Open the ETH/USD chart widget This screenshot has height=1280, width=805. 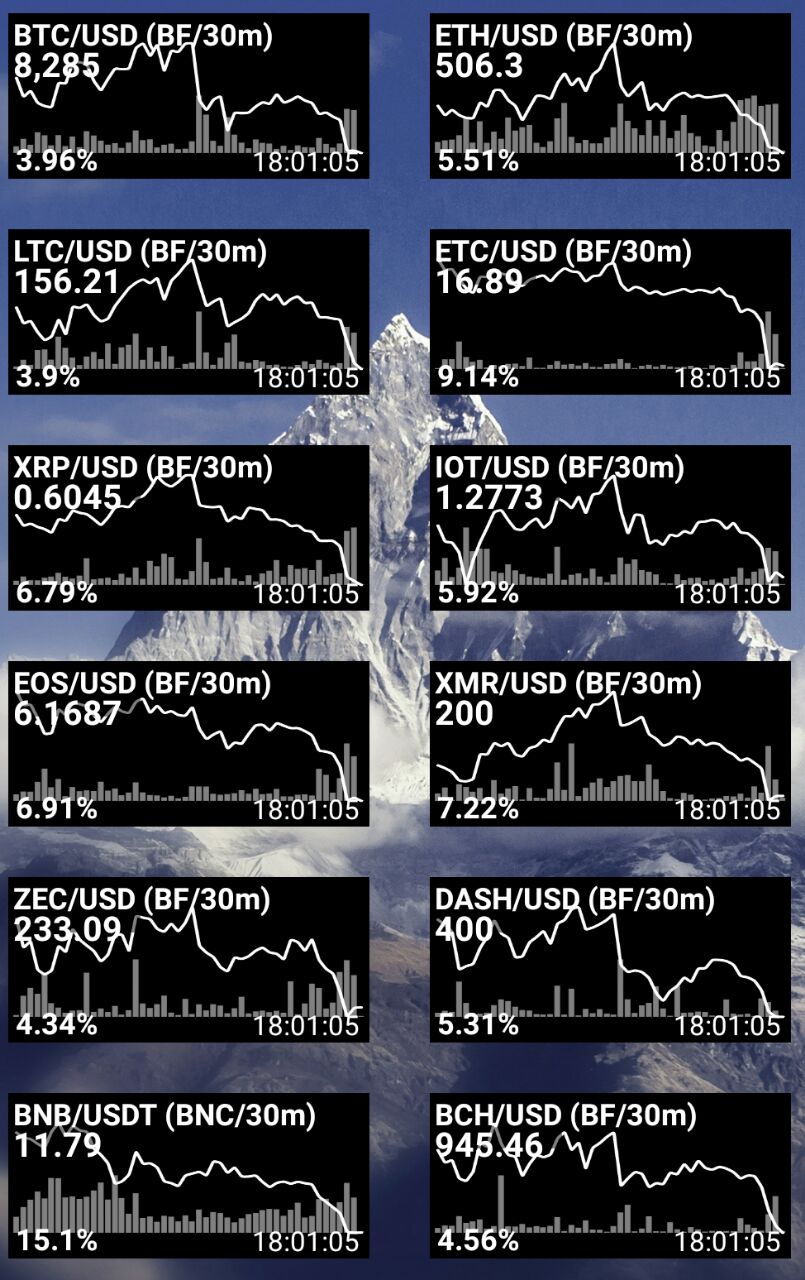[x=609, y=96]
